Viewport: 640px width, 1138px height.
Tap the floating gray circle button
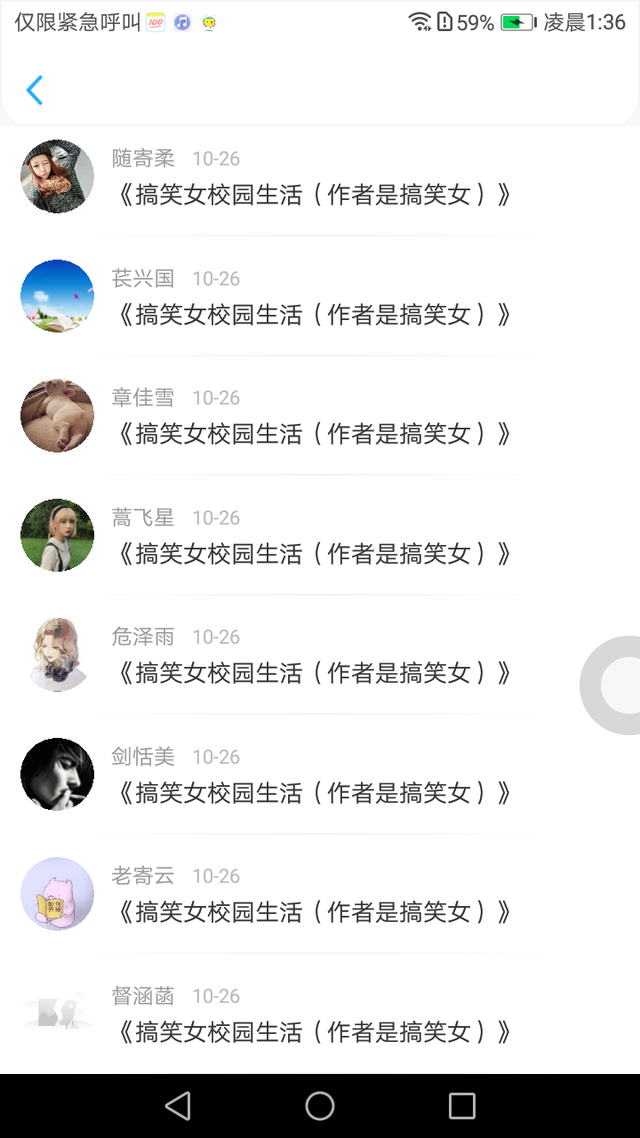(616, 685)
